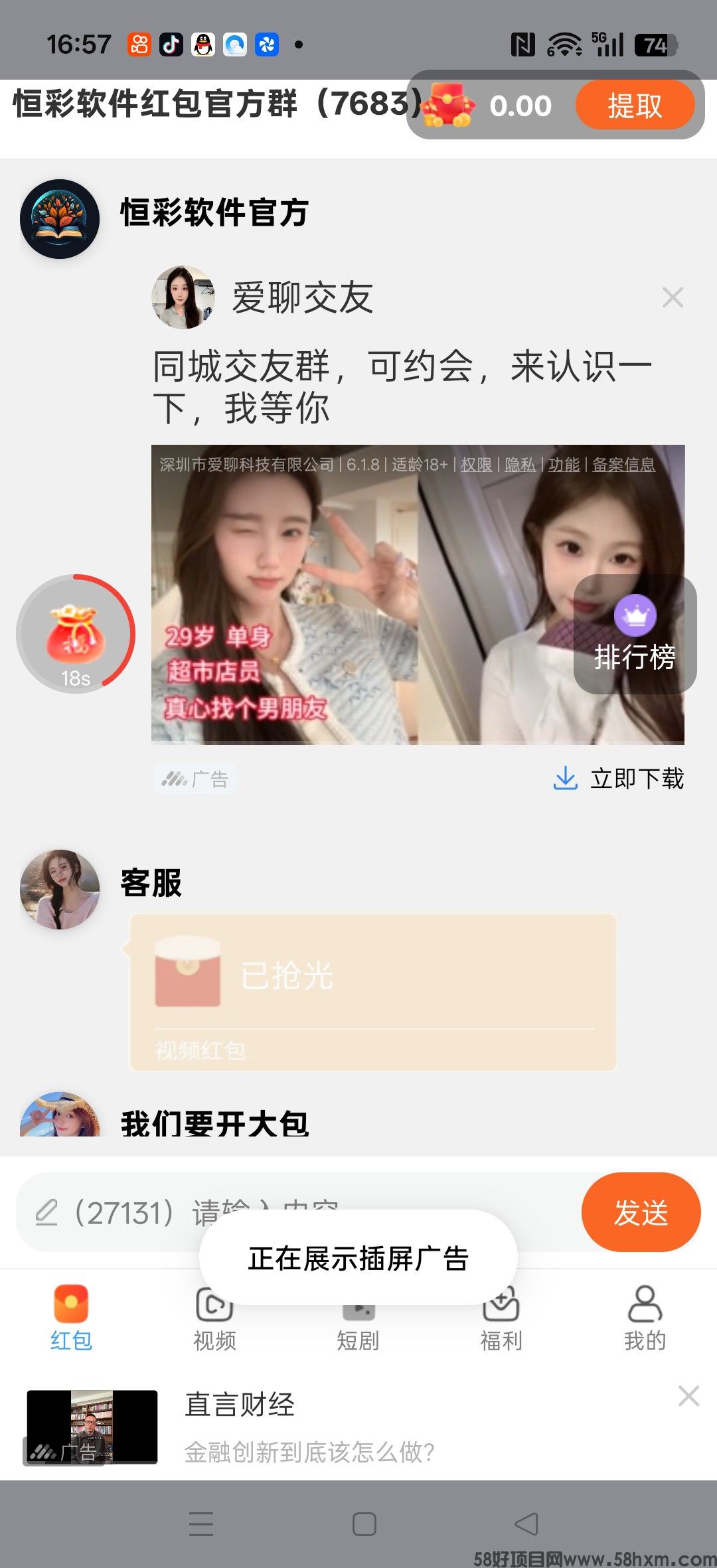Tap the 排行榜 crown ranking icon
Screen dimensions: 717x1568
634,616
